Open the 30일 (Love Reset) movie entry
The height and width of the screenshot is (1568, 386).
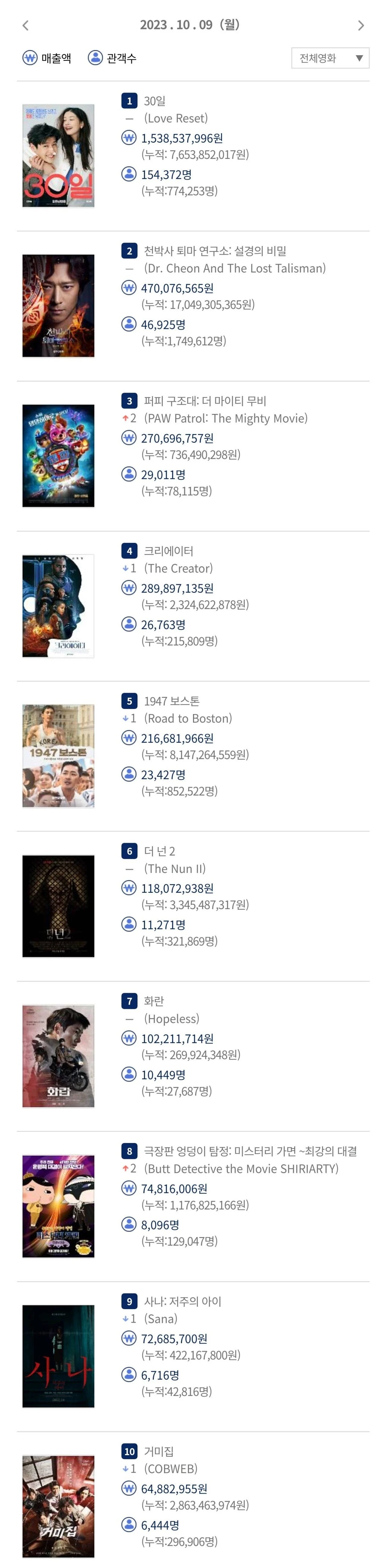[x=154, y=101]
